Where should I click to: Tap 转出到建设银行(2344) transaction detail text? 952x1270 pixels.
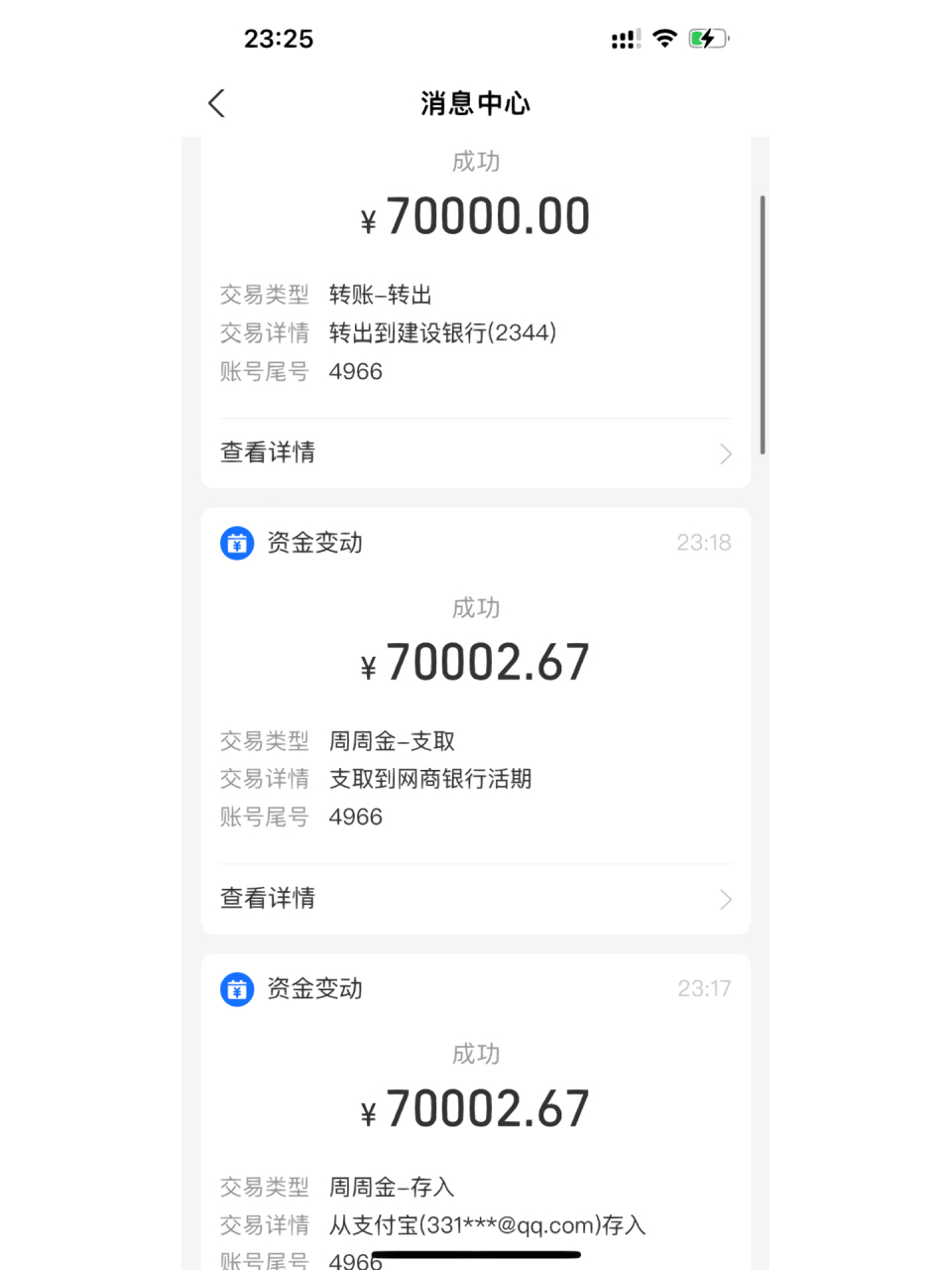442,332
